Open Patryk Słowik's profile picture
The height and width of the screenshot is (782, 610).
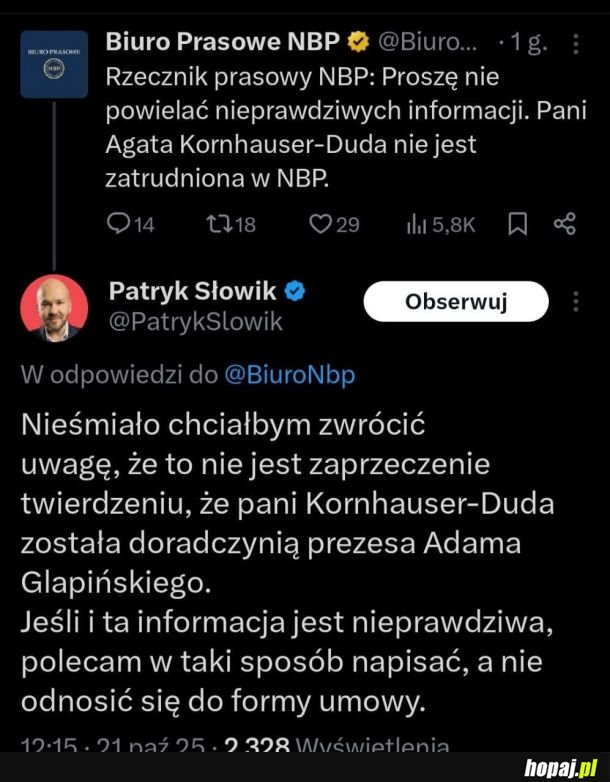54,307
